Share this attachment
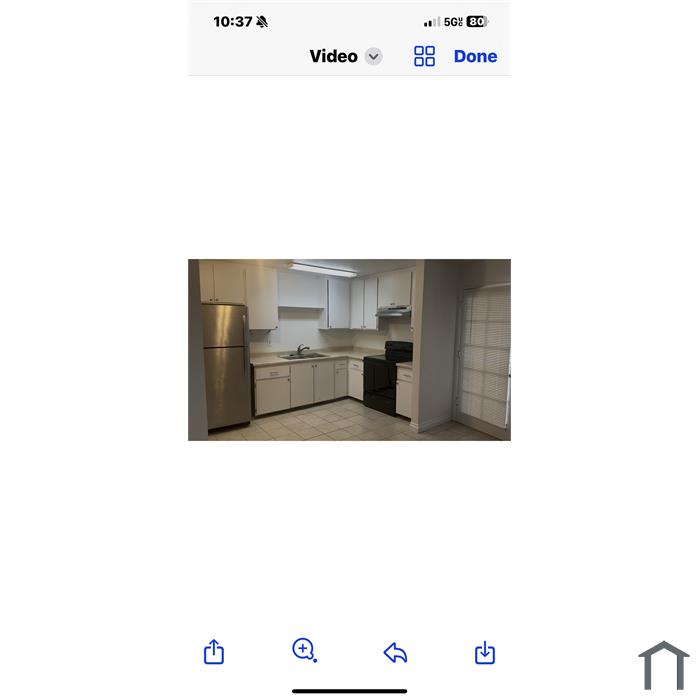700x700 pixels. (214, 652)
